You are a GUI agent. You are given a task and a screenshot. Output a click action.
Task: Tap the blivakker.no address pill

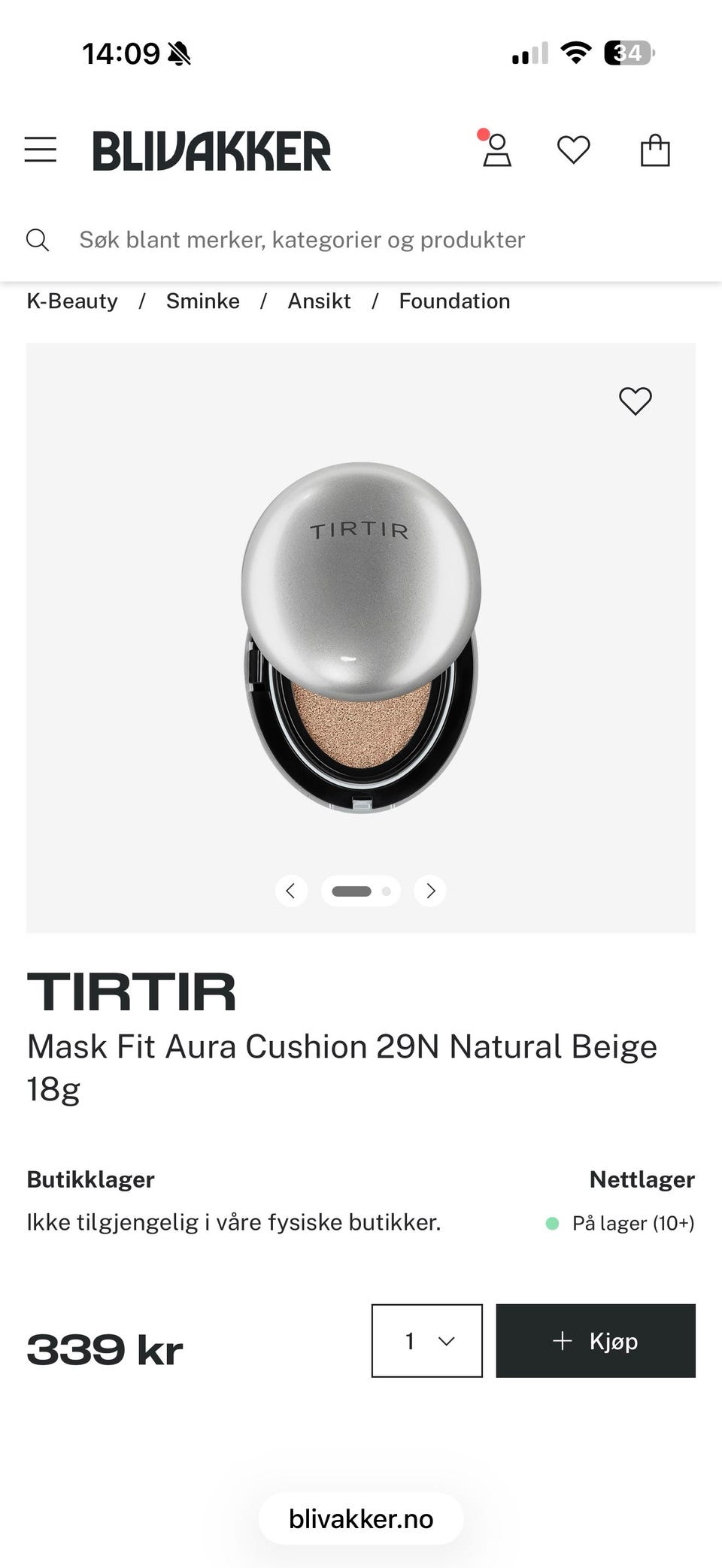coord(361,1519)
